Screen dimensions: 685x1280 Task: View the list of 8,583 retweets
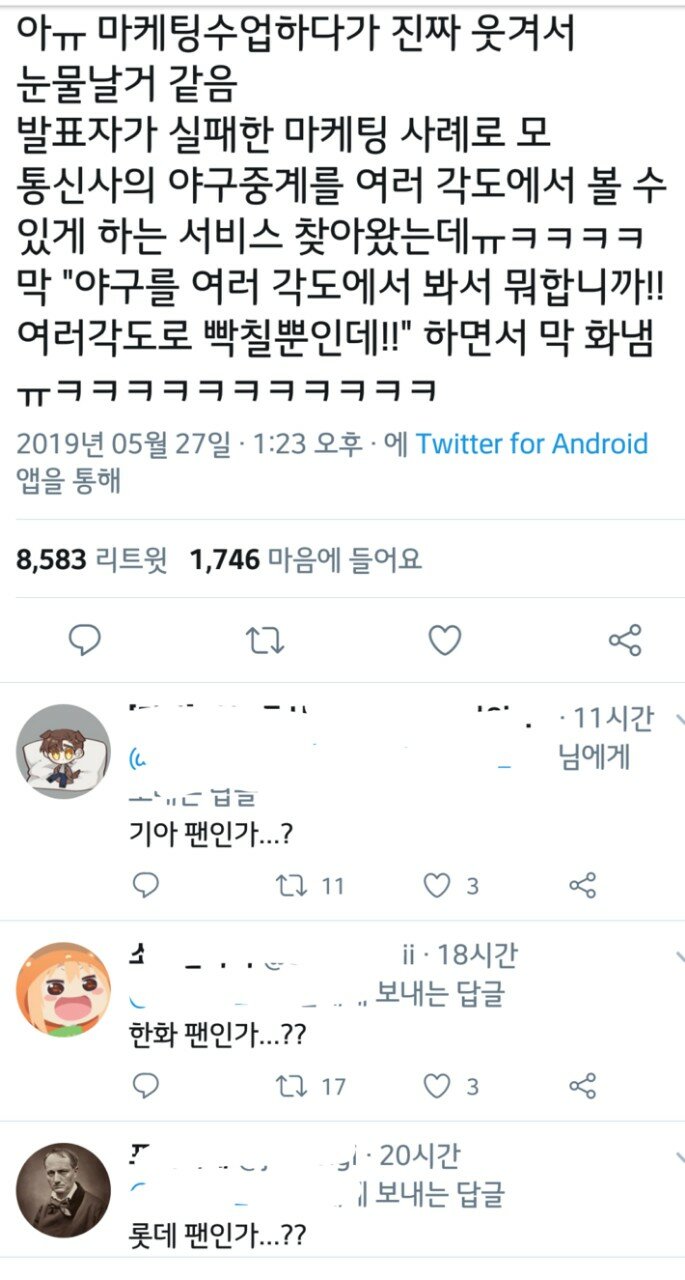[92, 560]
